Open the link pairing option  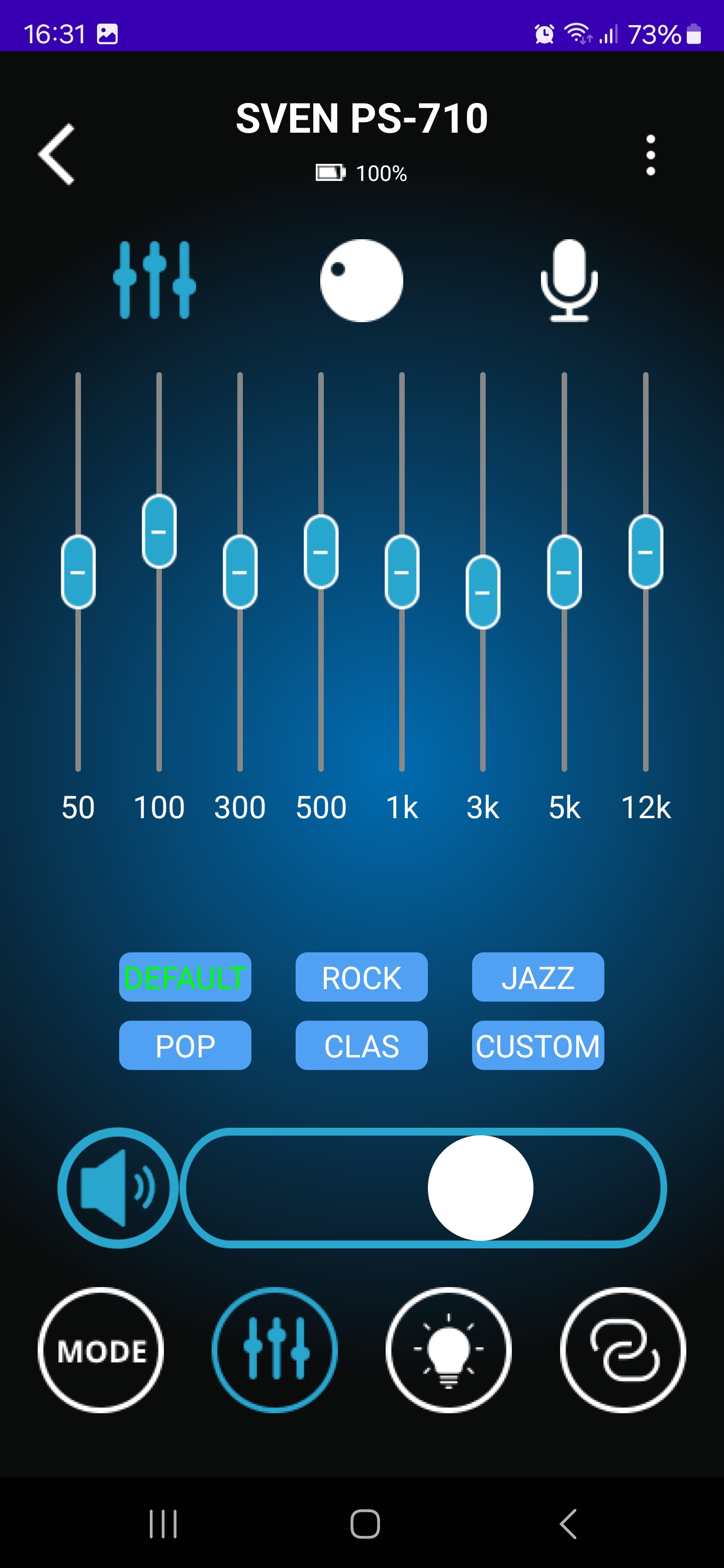pos(623,1349)
